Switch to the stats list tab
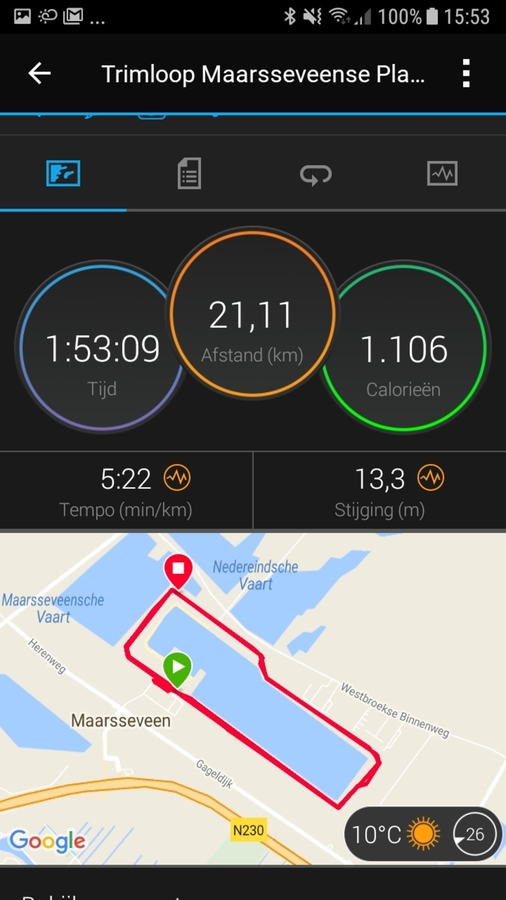Viewport: 506px width, 900px height. (x=189, y=174)
